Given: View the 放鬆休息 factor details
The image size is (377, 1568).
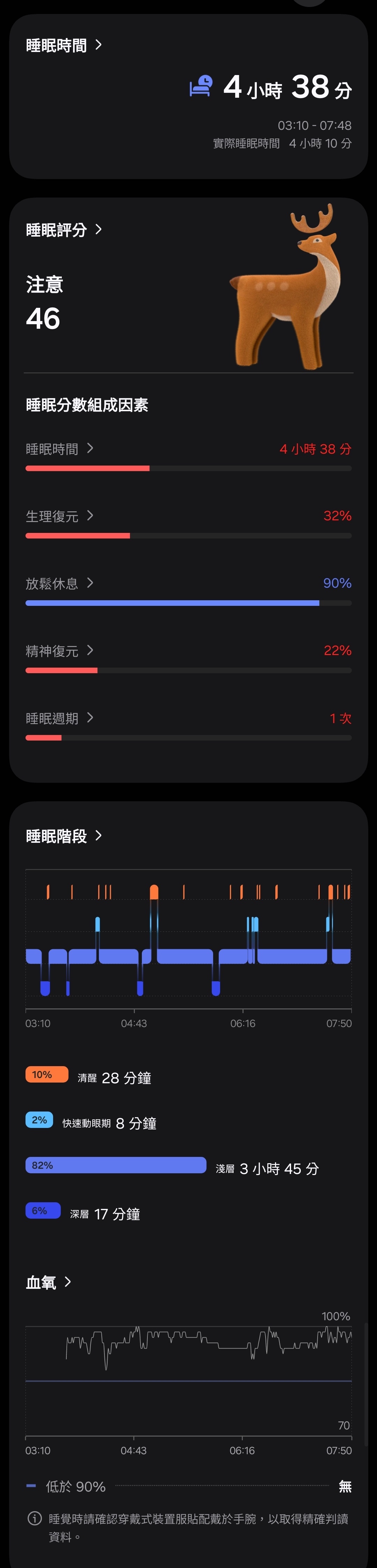Looking at the screenshot, I should tap(60, 584).
